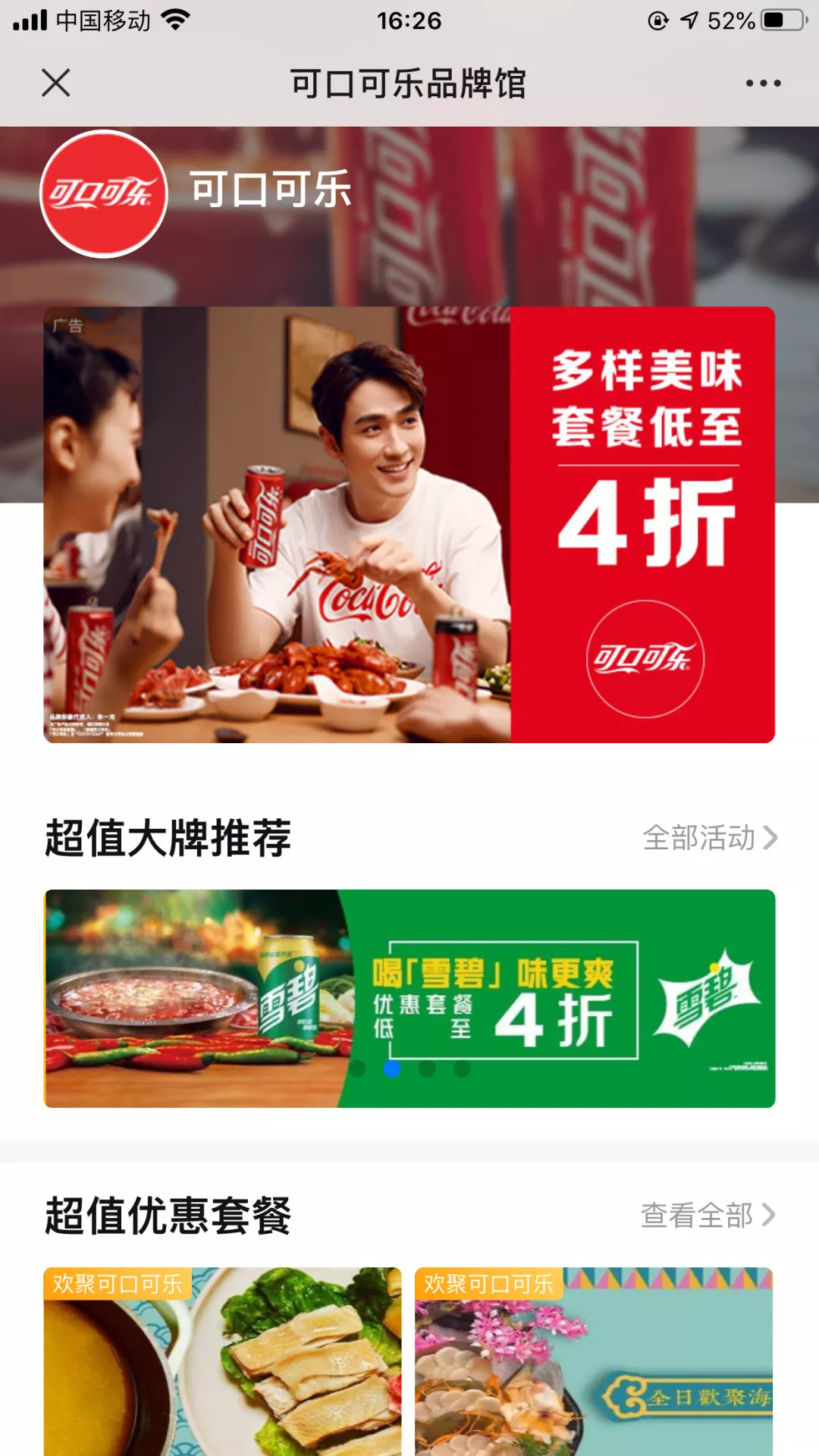Open the 多样美味套餐低至4折 ad banner
Viewport: 819px width, 1456px height.
(x=409, y=524)
